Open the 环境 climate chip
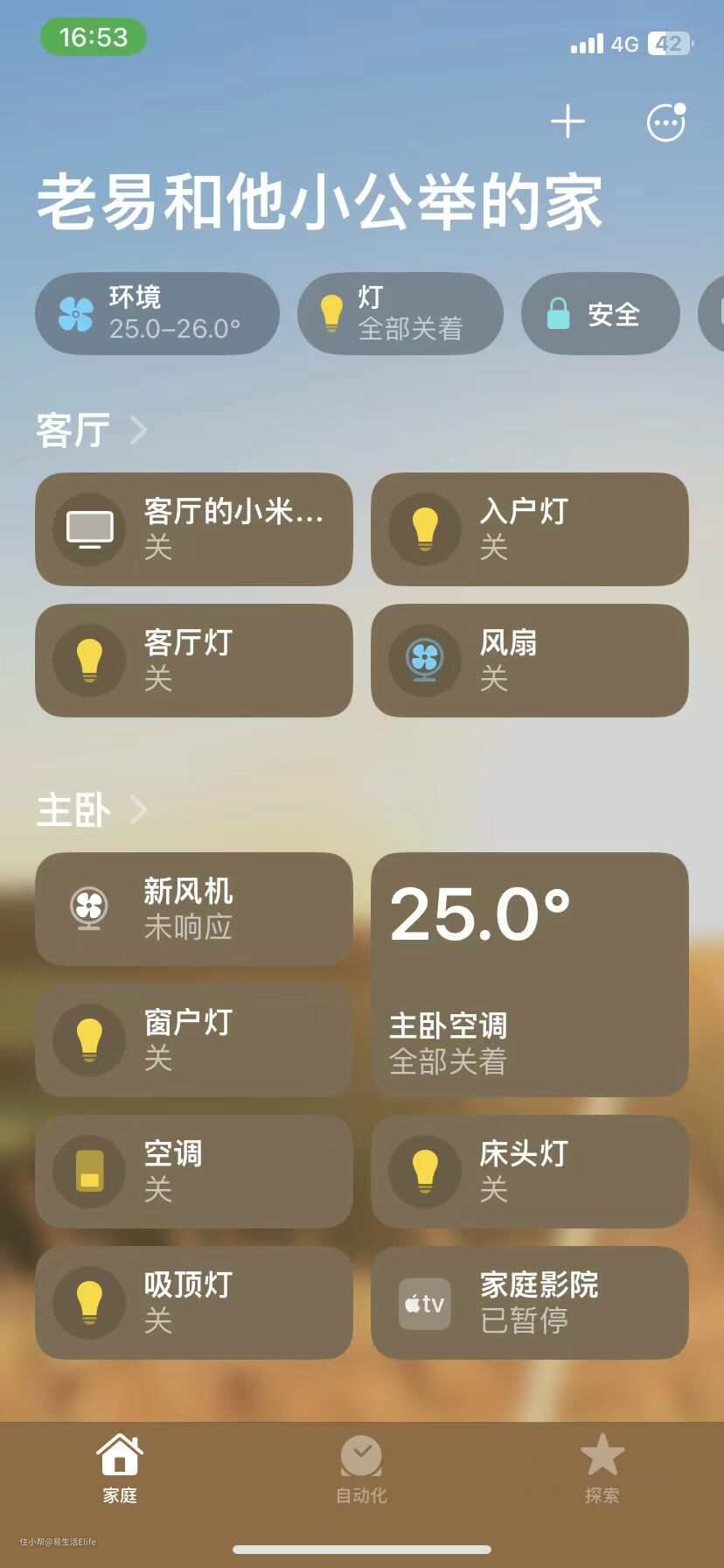724x1568 pixels. click(157, 313)
